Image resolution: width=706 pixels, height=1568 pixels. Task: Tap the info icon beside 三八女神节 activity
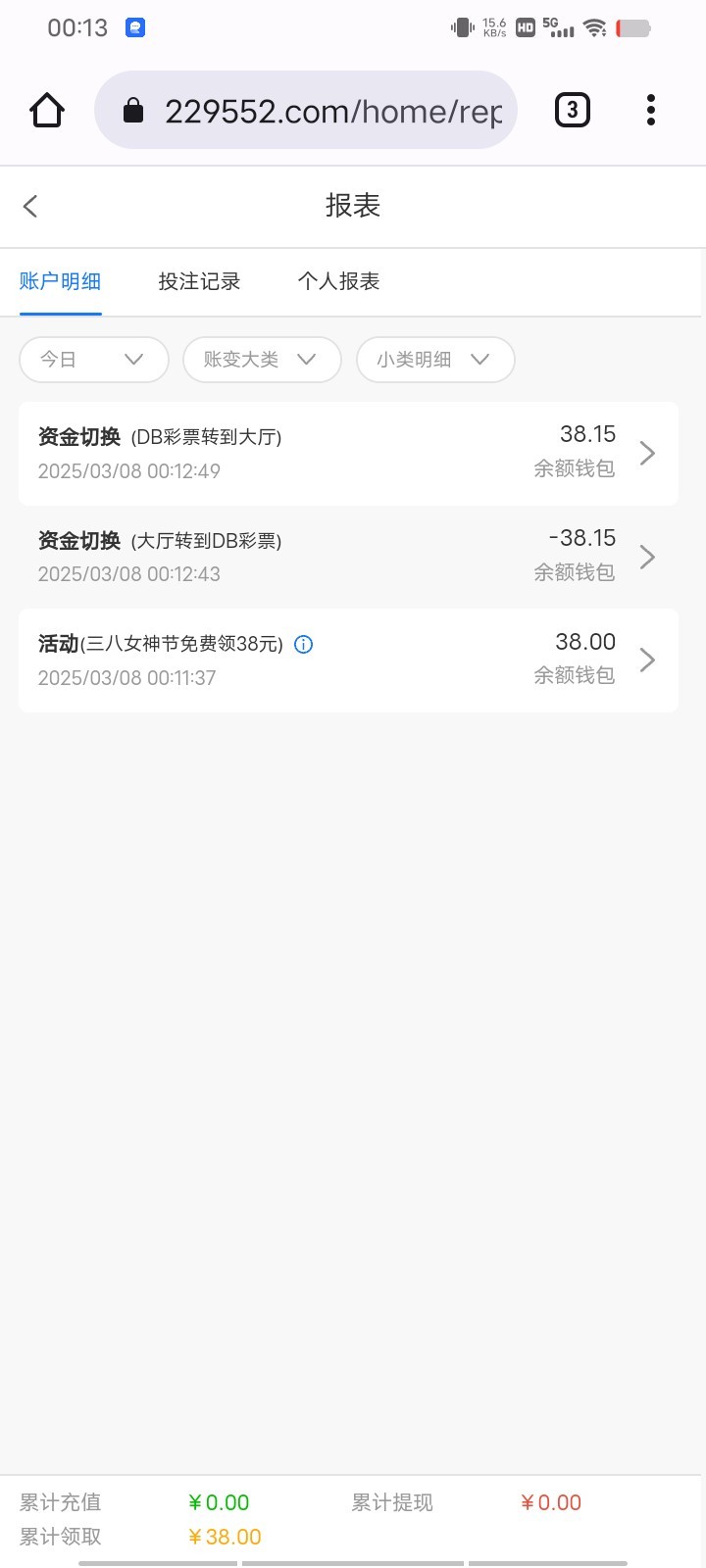click(x=304, y=645)
